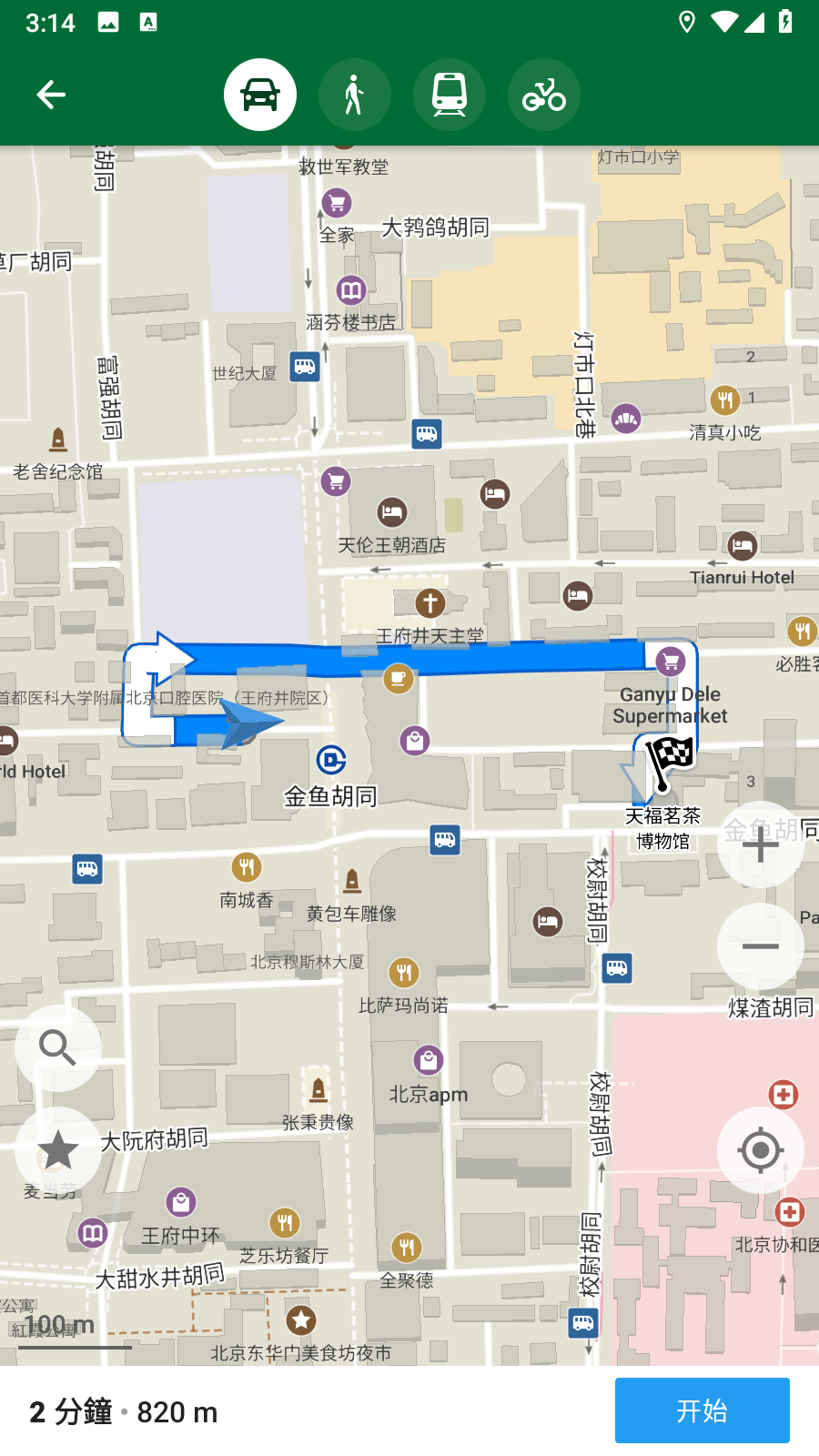
Task: Open the map search tool
Action: tap(57, 1047)
